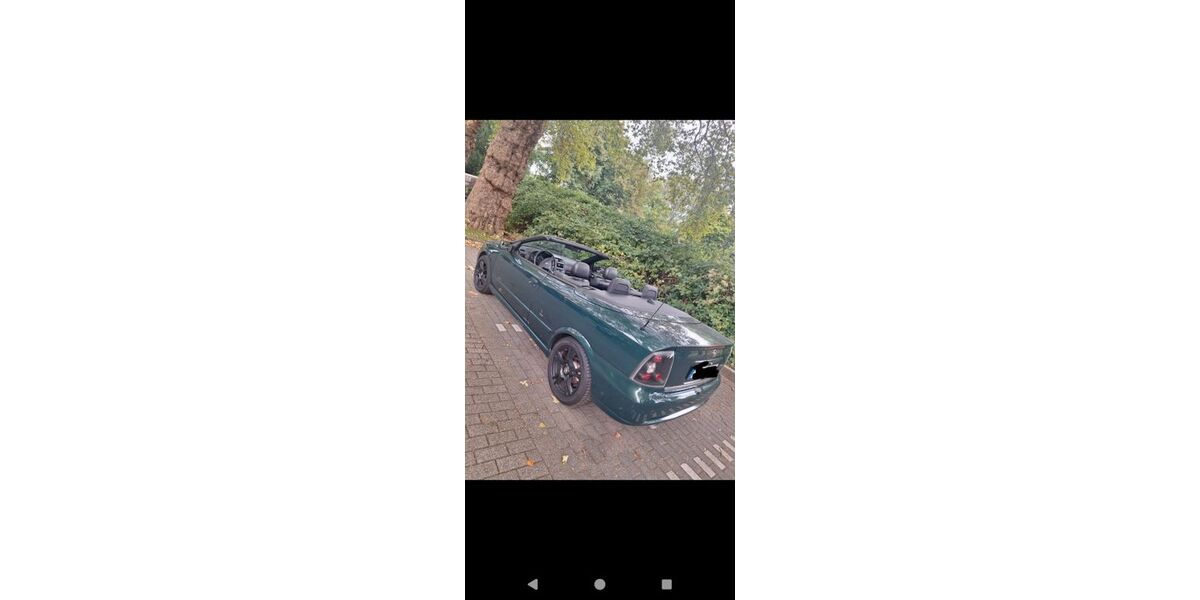Screen dimensions: 1200x600
Task: Go to the home screen
Action: (x=599, y=584)
